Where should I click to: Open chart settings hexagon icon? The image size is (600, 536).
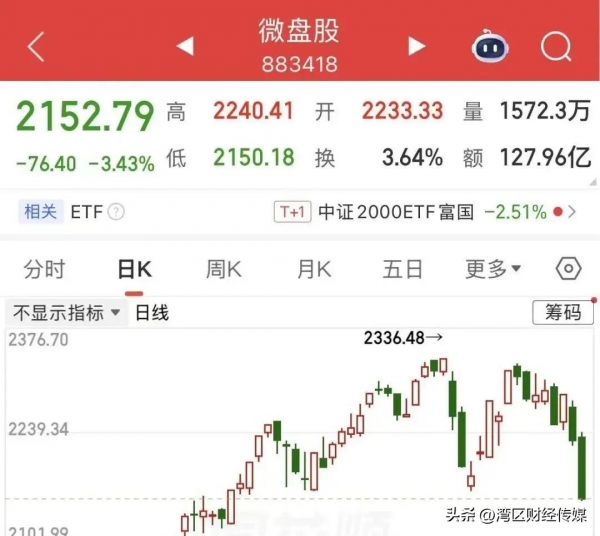pos(568,269)
